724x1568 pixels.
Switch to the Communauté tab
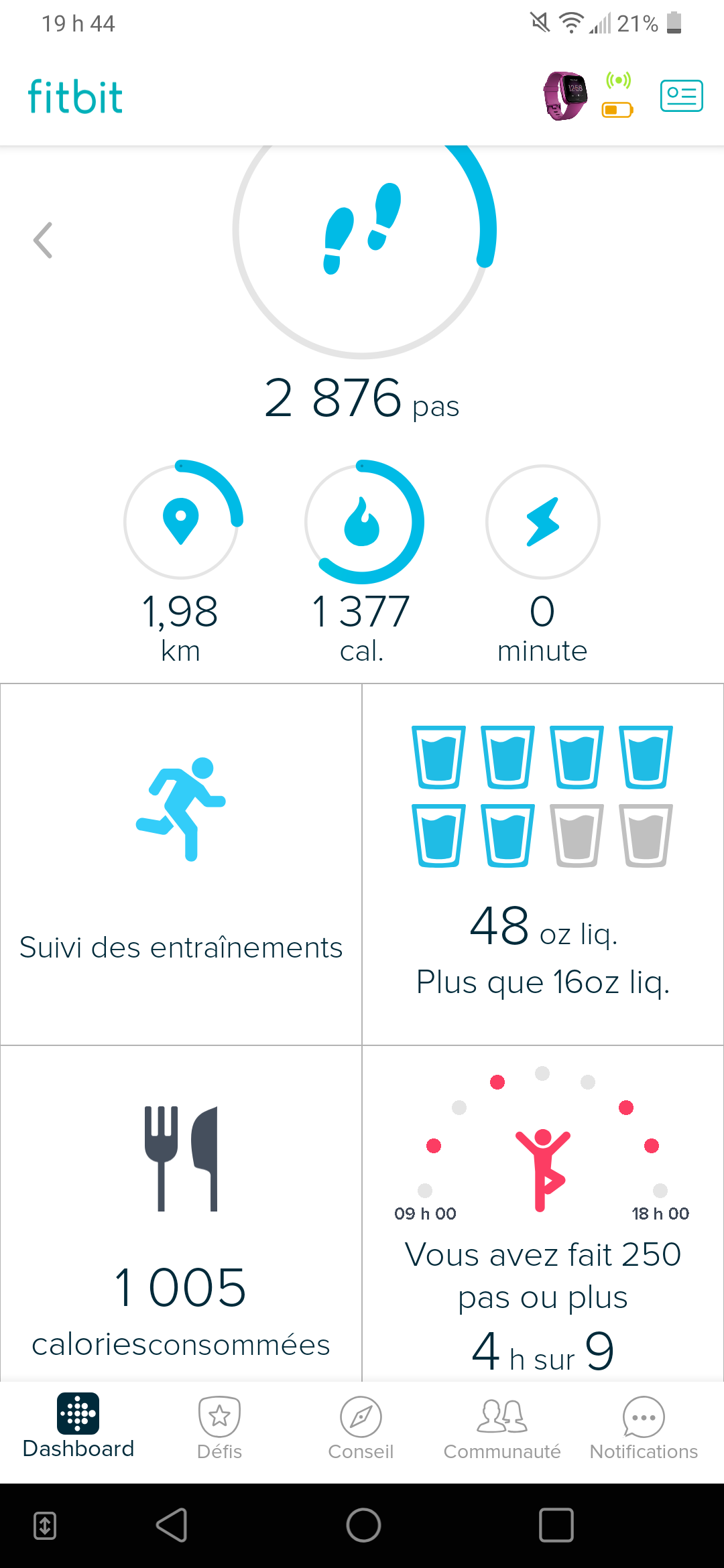coord(502,1427)
